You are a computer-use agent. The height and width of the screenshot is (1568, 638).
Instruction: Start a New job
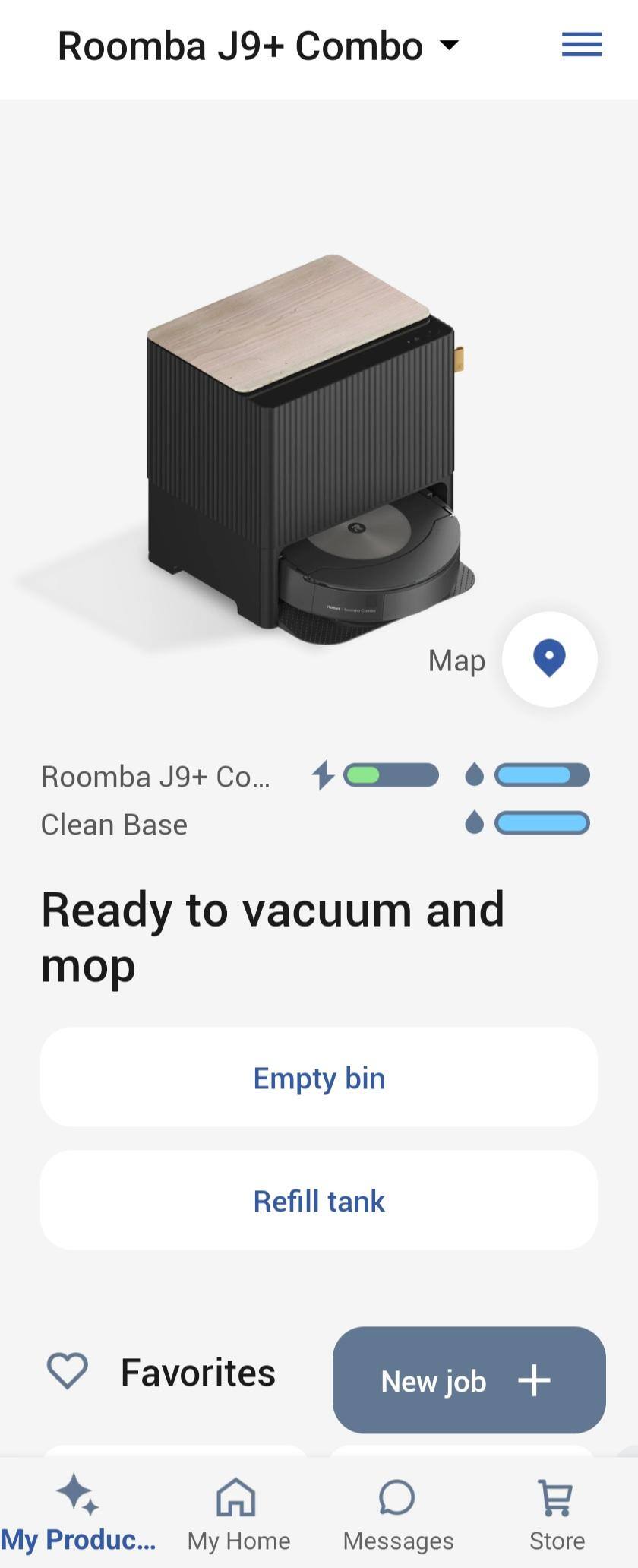469,1380
